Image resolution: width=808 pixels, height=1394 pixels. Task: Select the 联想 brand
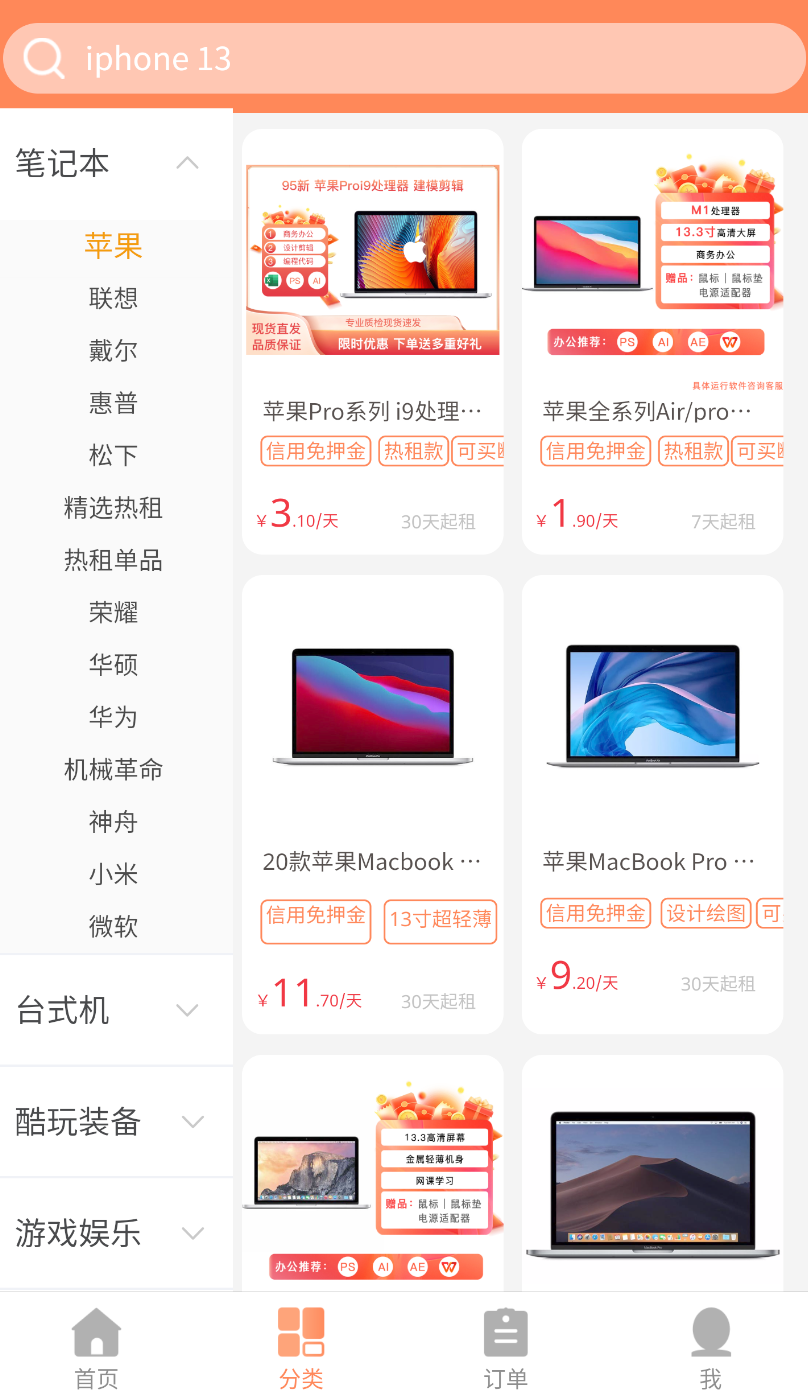[113, 298]
